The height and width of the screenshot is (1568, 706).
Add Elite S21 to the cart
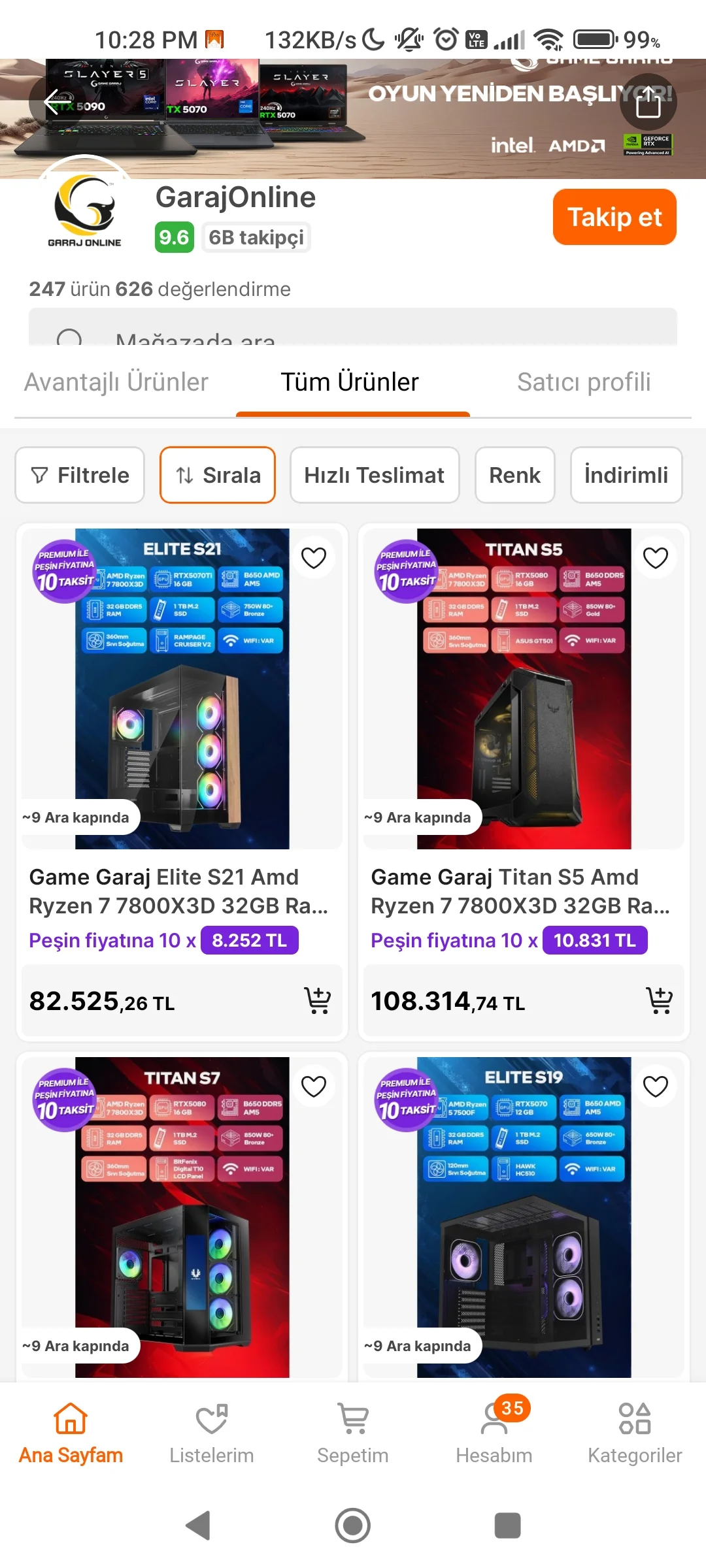(318, 1000)
